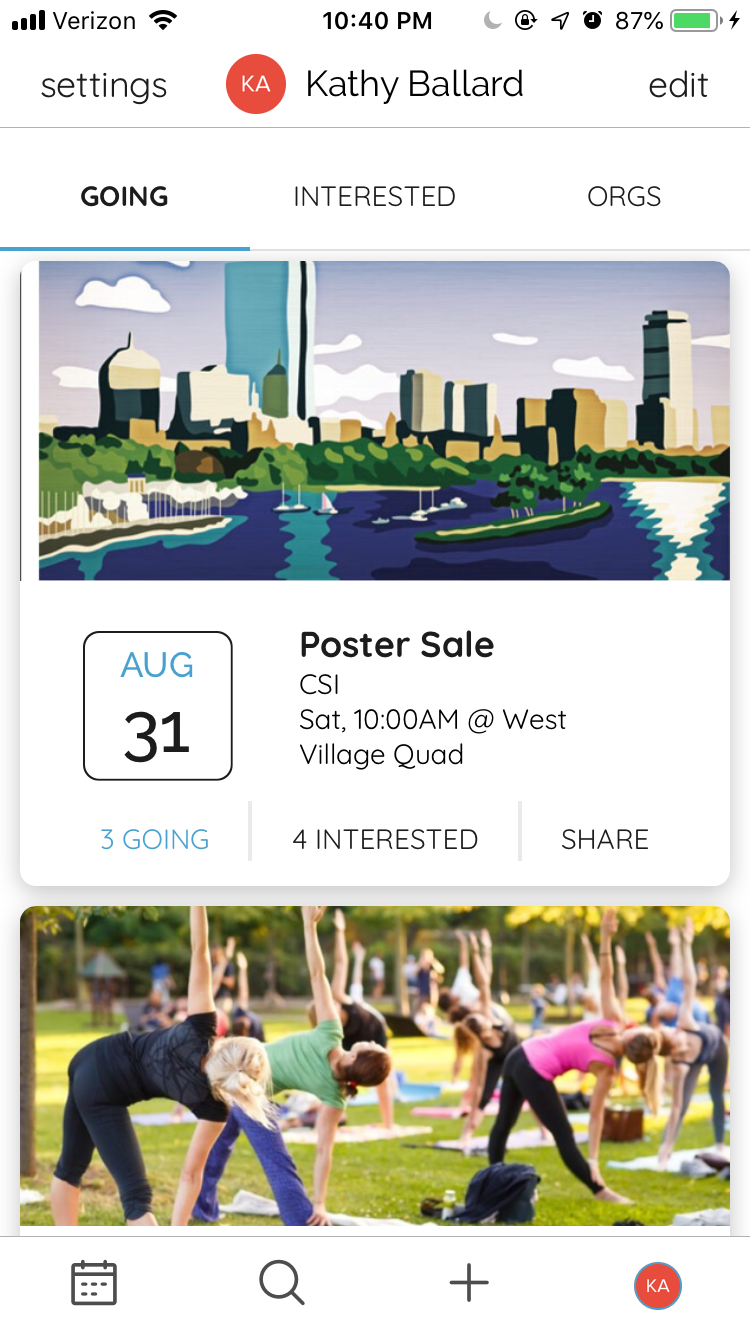Tap 3 Going on Poster Sale
Image resolution: width=750 pixels, height=1334 pixels.
pyautogui.click(x=155, y=839)
